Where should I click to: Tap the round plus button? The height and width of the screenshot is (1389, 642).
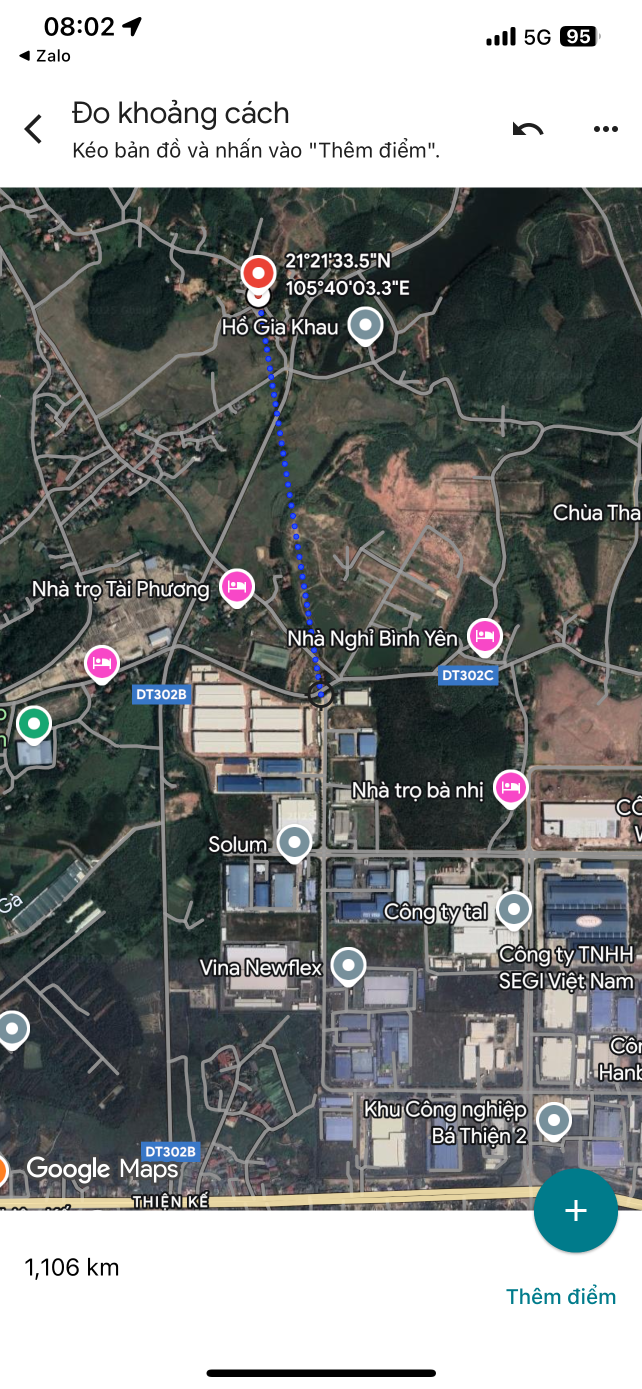click(575, 1210)
